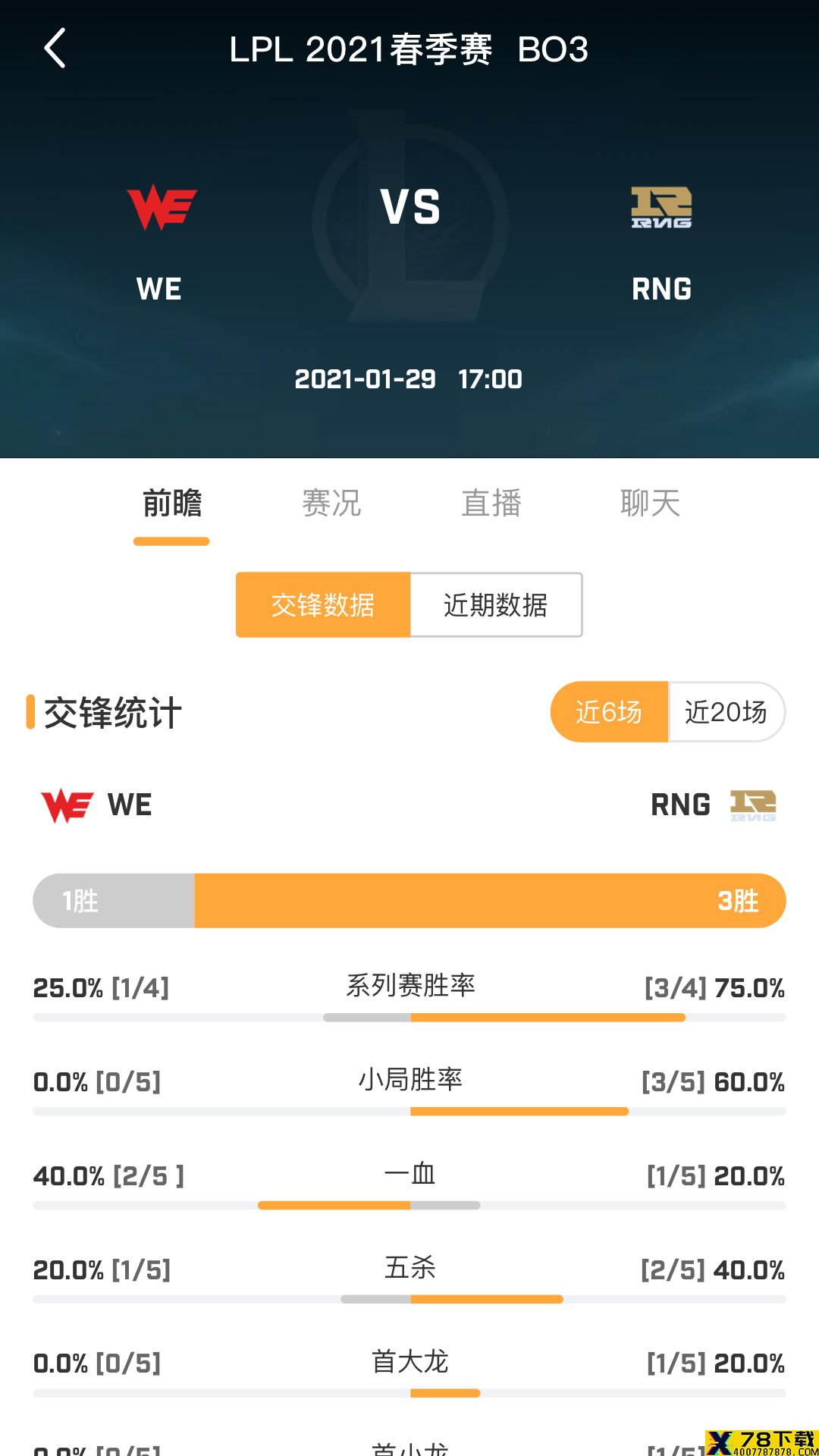819x1456 pixels.
Task: Switch to the 聊天 tab
Action: (x=650, y=504)
